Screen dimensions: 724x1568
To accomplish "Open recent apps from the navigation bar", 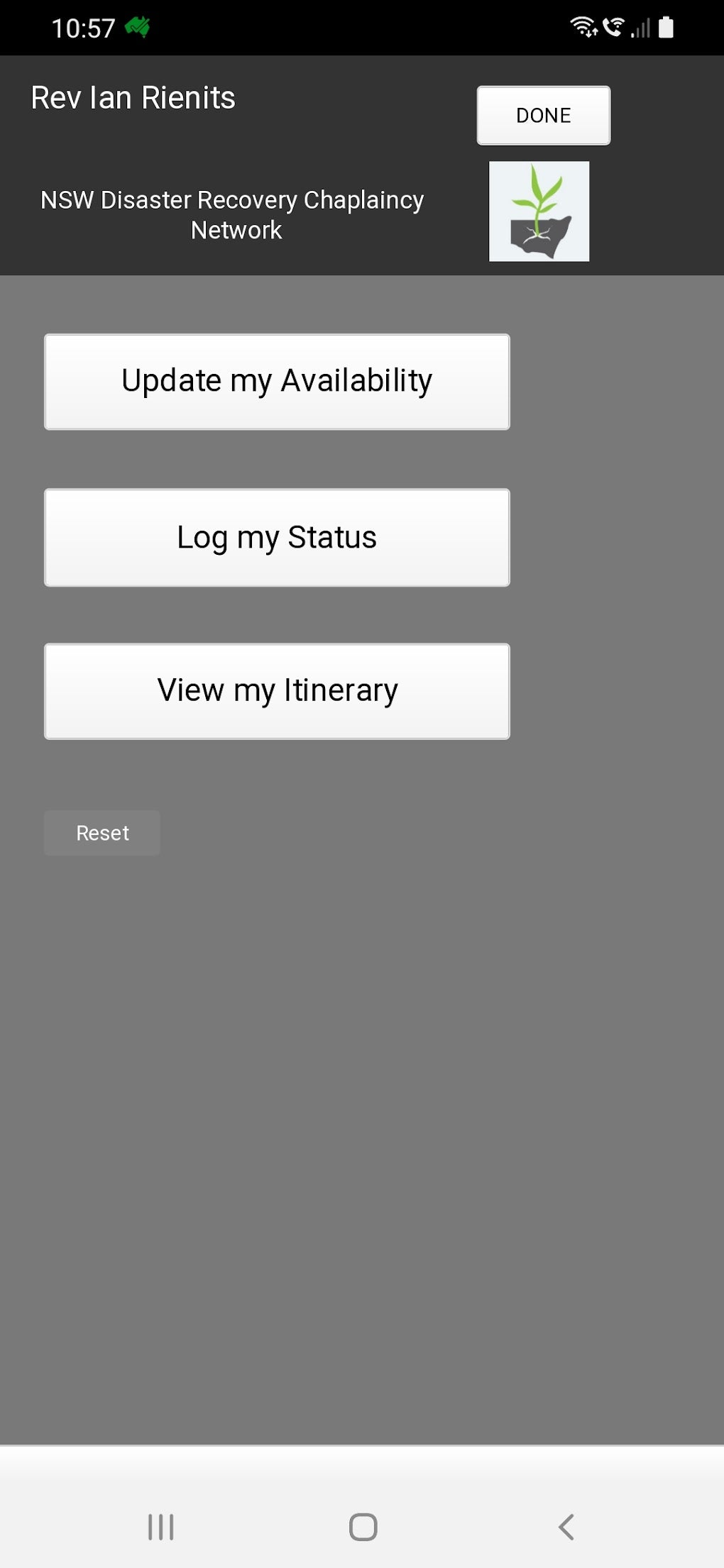I will 161,1527.
